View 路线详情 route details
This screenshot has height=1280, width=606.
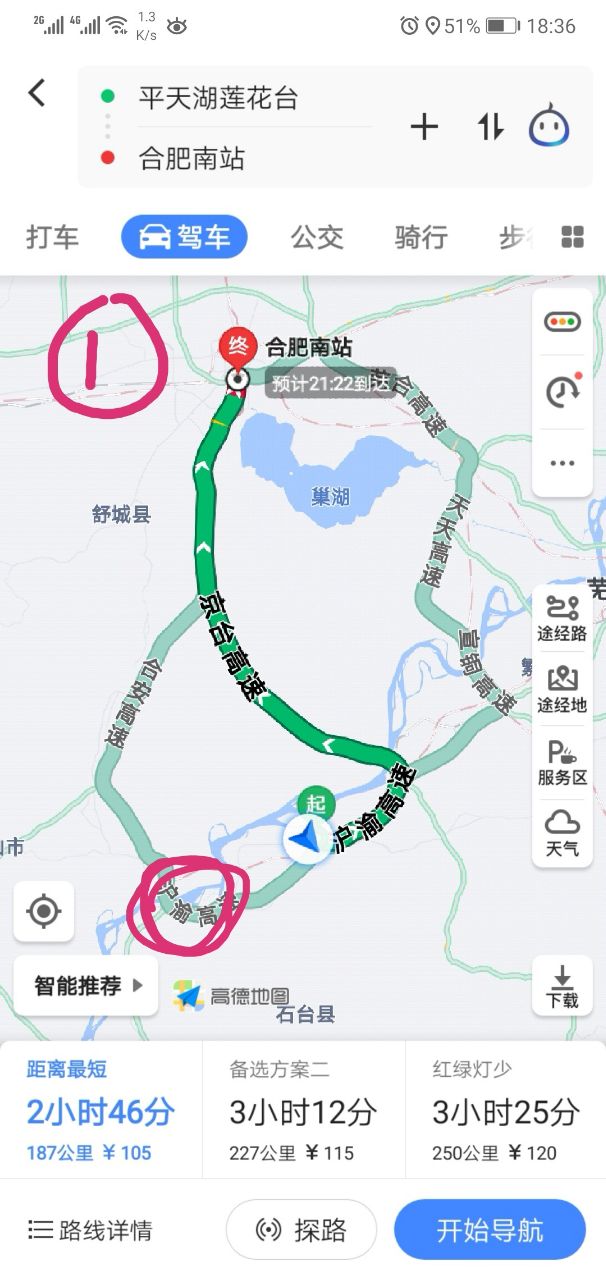click(91, 1230)
